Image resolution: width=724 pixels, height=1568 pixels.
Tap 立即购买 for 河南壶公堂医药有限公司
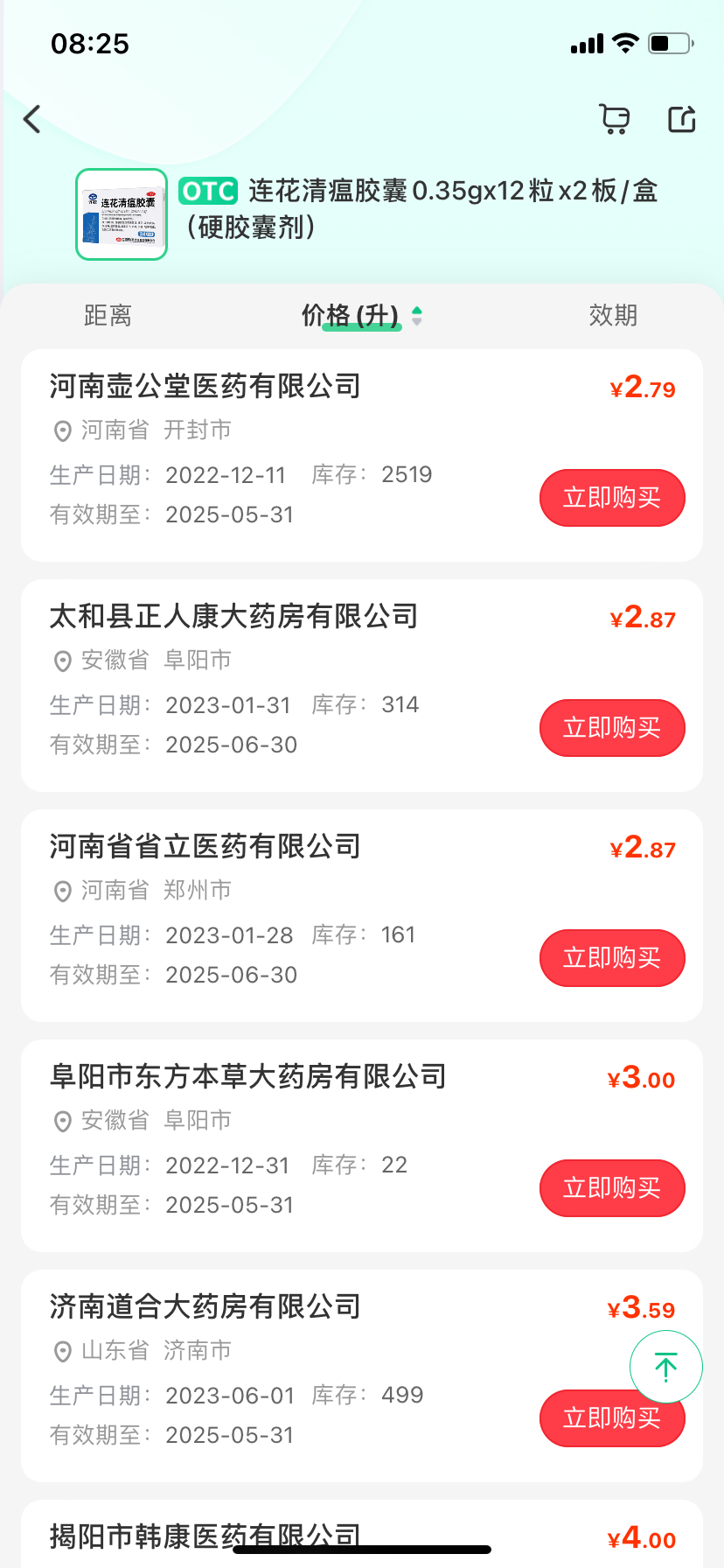(611, 498)
